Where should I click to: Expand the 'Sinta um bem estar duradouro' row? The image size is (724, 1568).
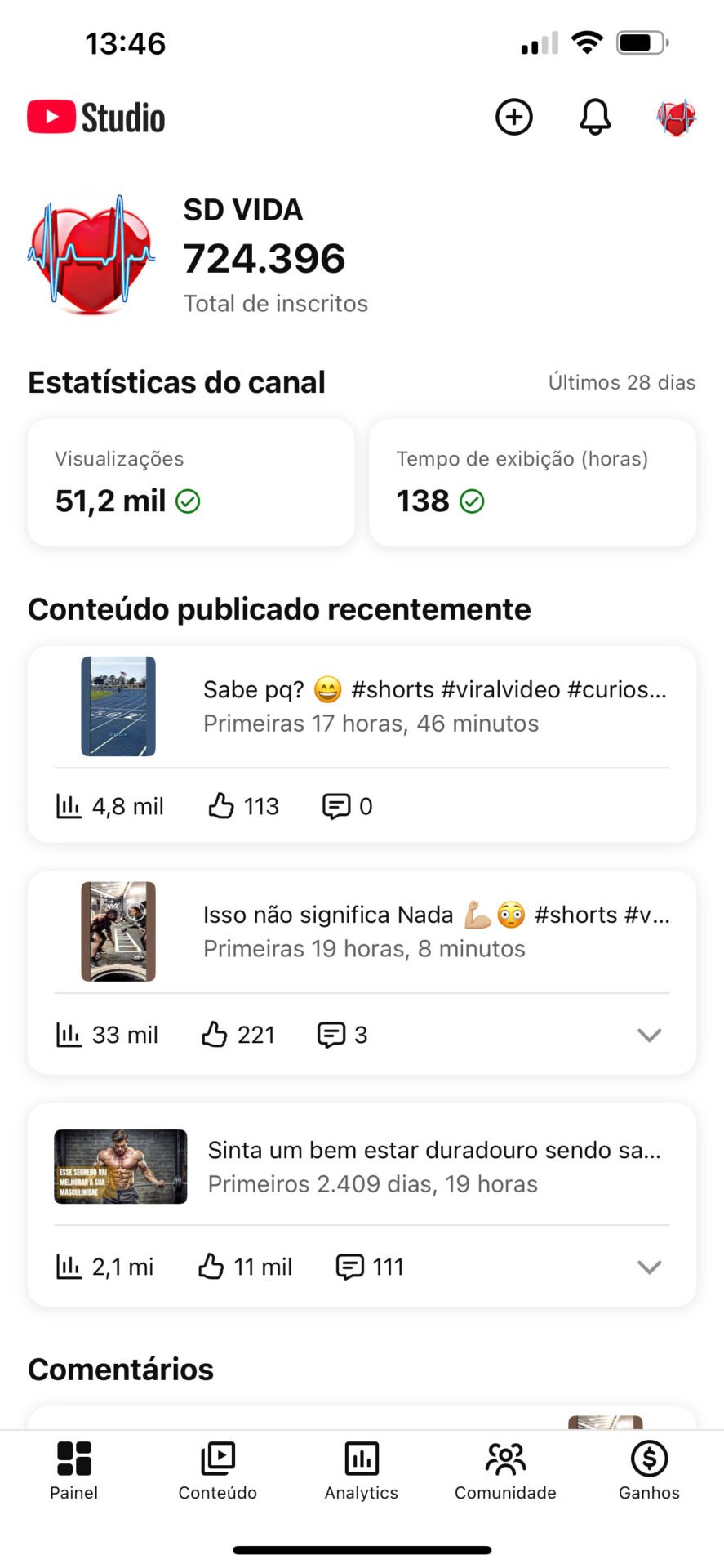pyautogui.click(x=649, y=1267)
